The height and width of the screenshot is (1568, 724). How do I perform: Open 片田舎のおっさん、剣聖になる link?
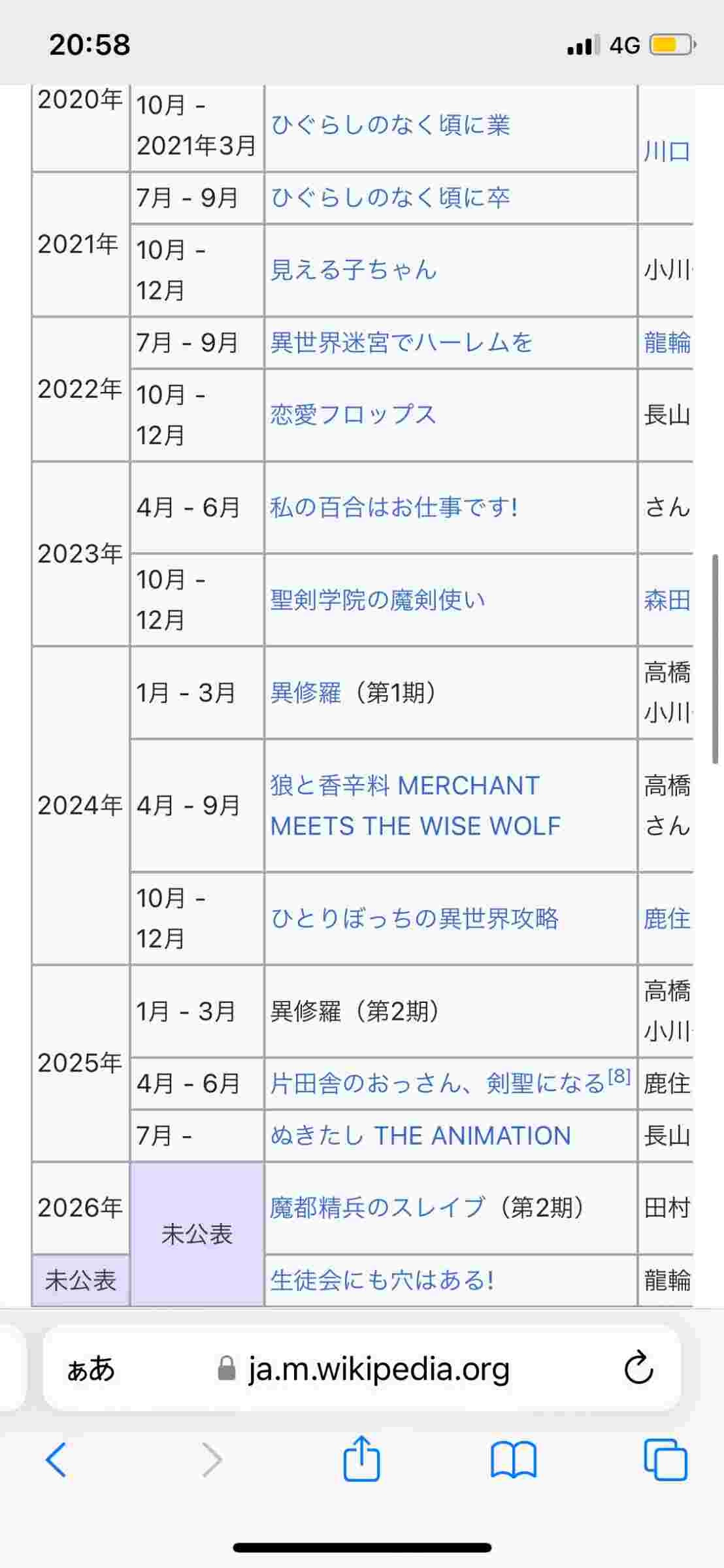pos(438,1083)
